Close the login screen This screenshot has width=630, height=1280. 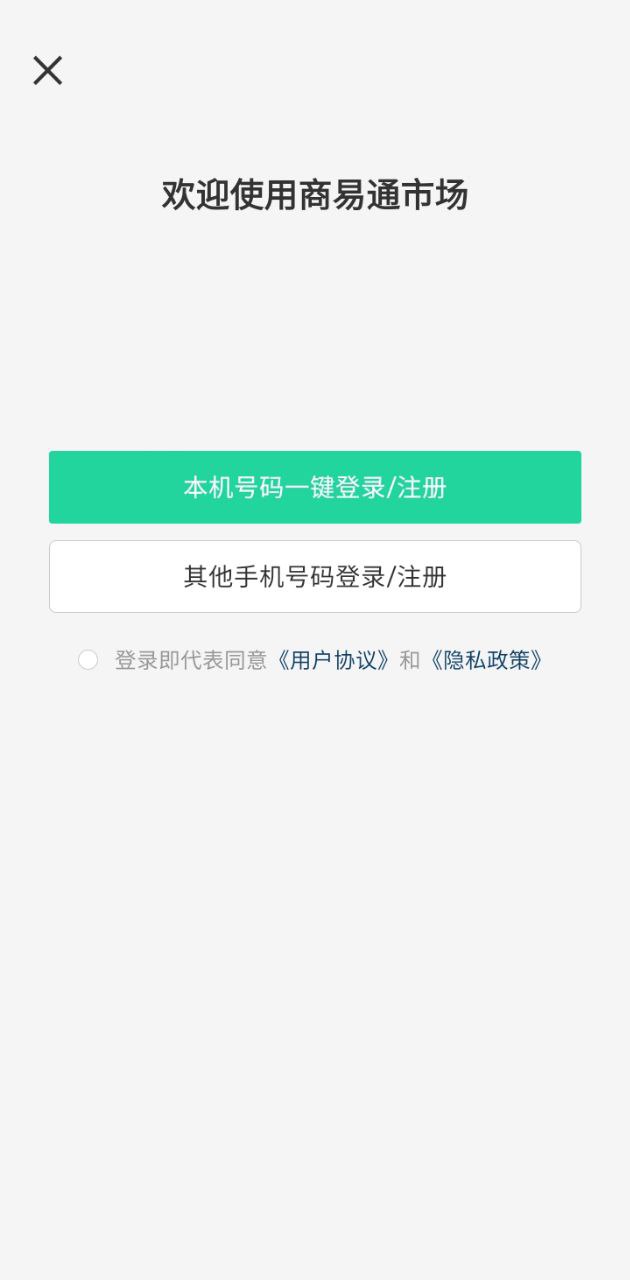click(x=47, y=70)
